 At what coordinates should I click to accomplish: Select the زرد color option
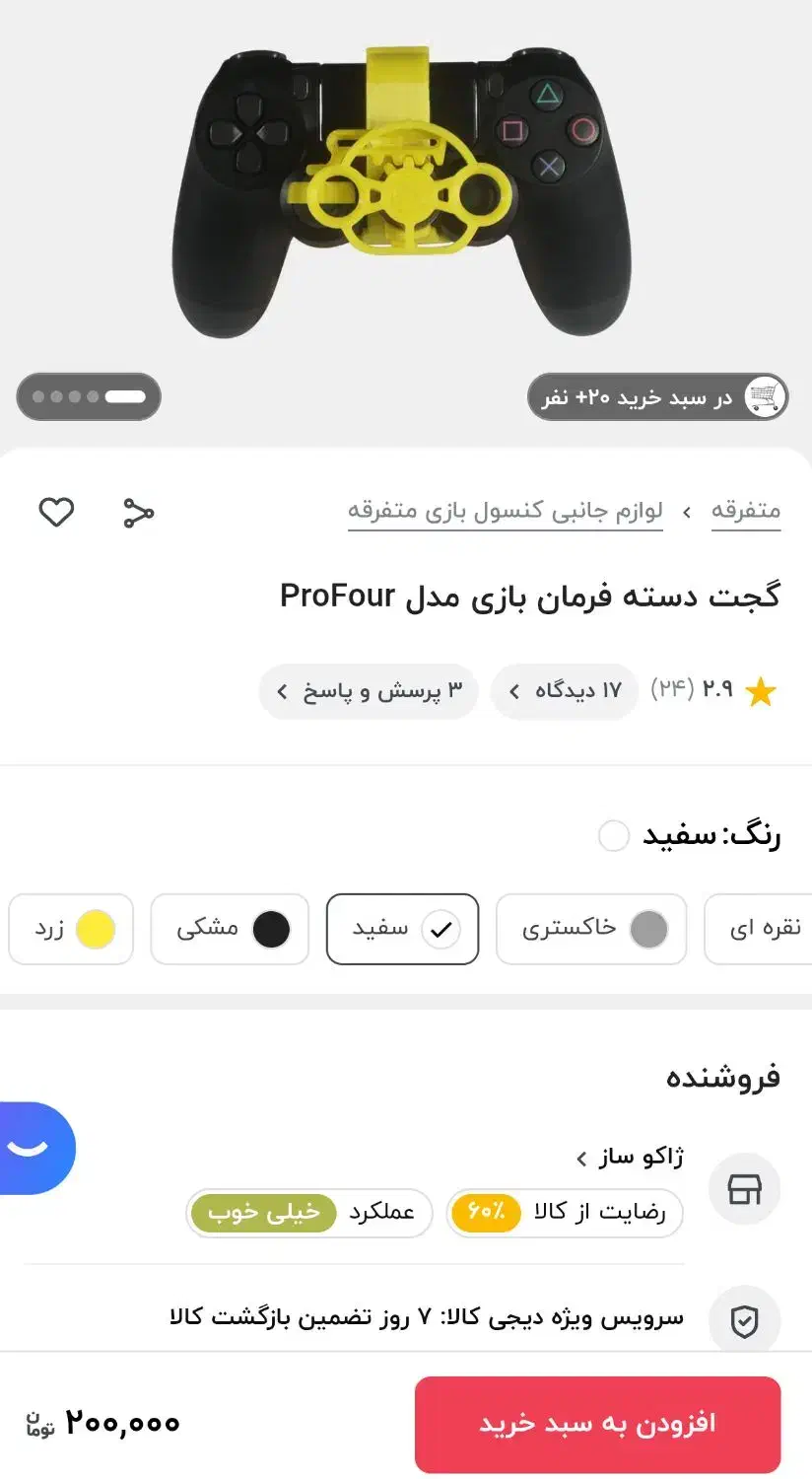point(70,929)
